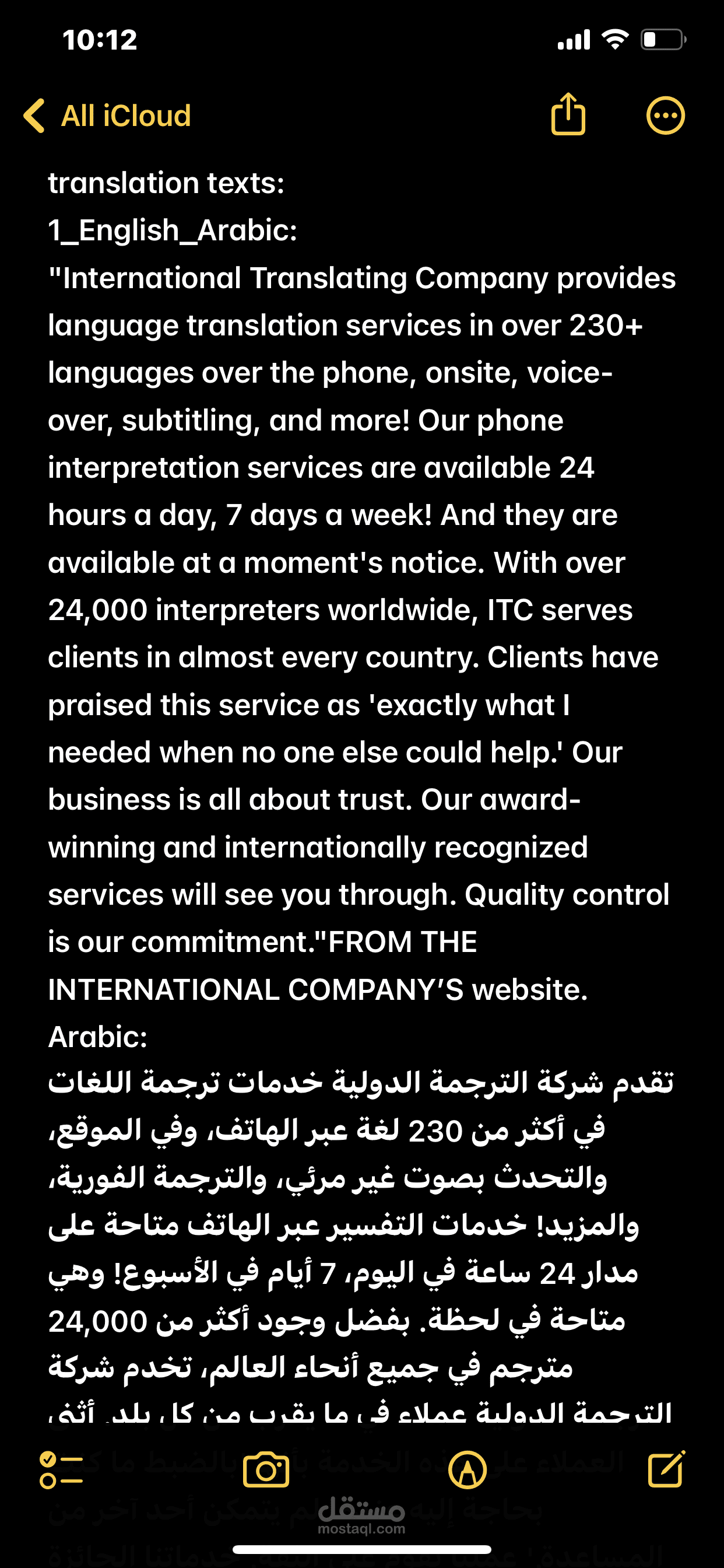Open the markup pen tool
Image resolution: width=724 pixels, height=1568 pixels.
coord(468,1470)
